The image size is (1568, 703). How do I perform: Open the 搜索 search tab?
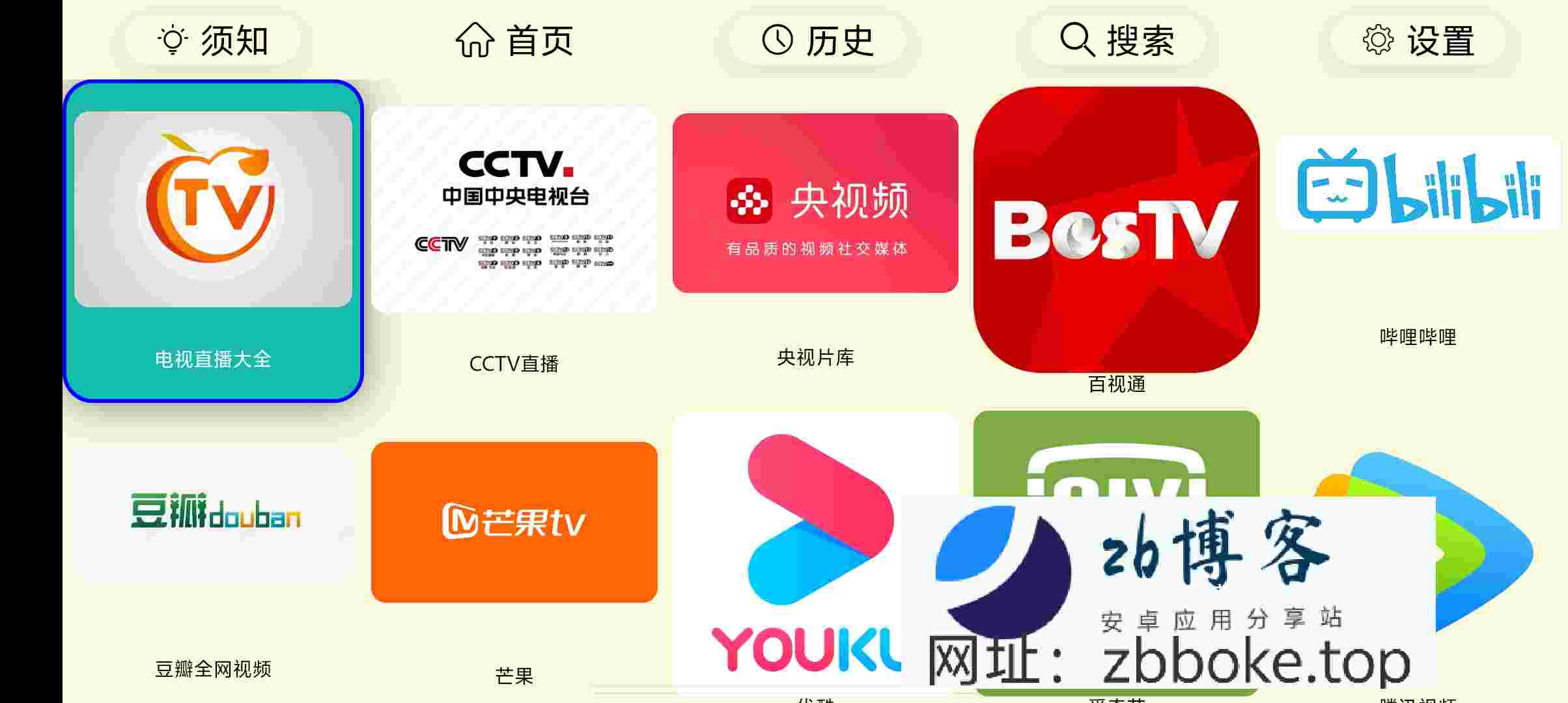(1117, 40)
